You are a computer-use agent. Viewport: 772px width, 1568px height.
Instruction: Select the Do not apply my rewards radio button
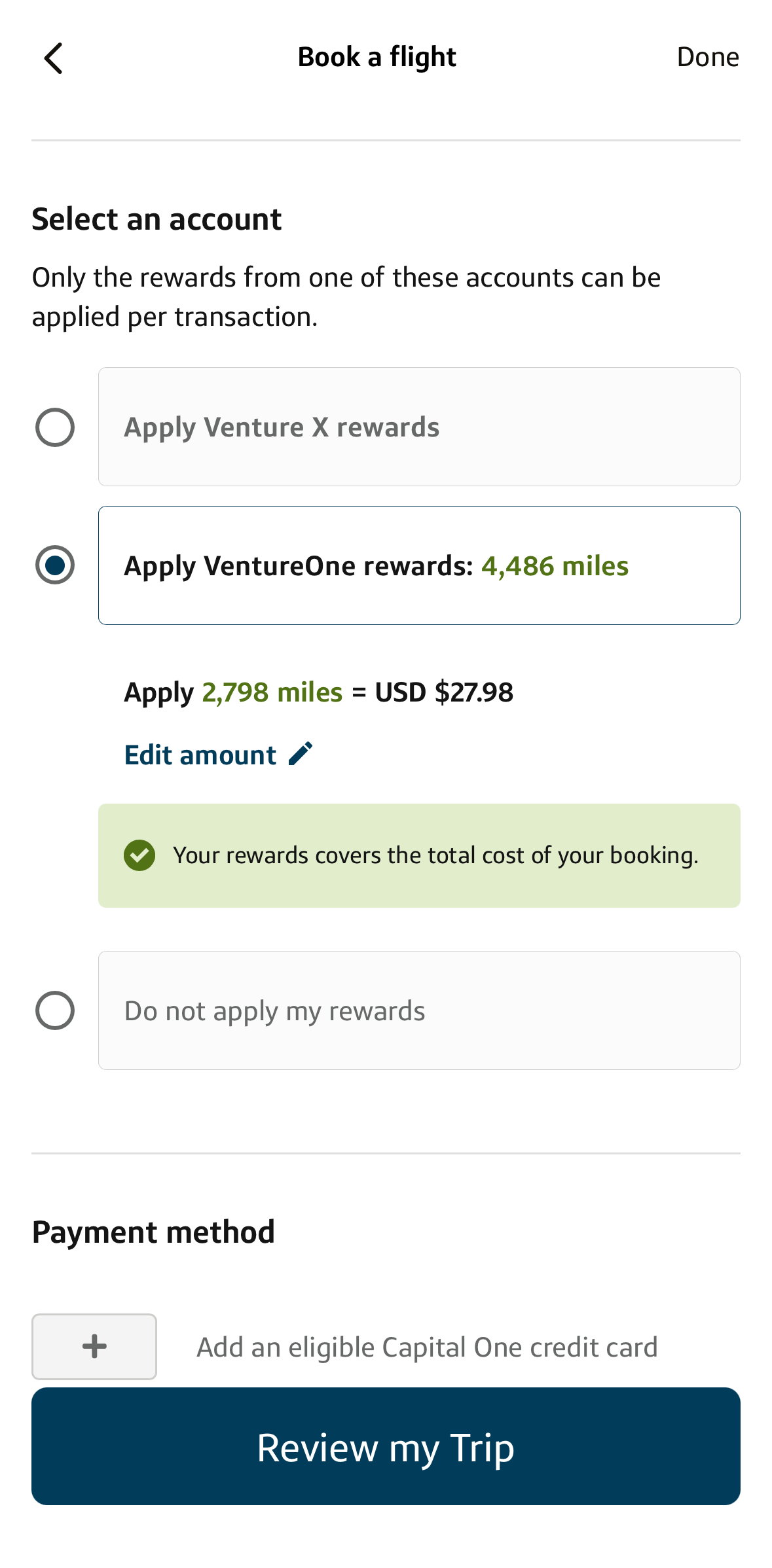tap(55, 1010)
